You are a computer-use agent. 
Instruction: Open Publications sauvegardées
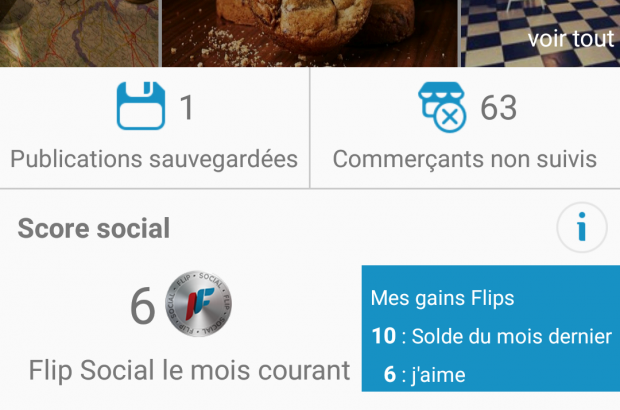(154, 128)
